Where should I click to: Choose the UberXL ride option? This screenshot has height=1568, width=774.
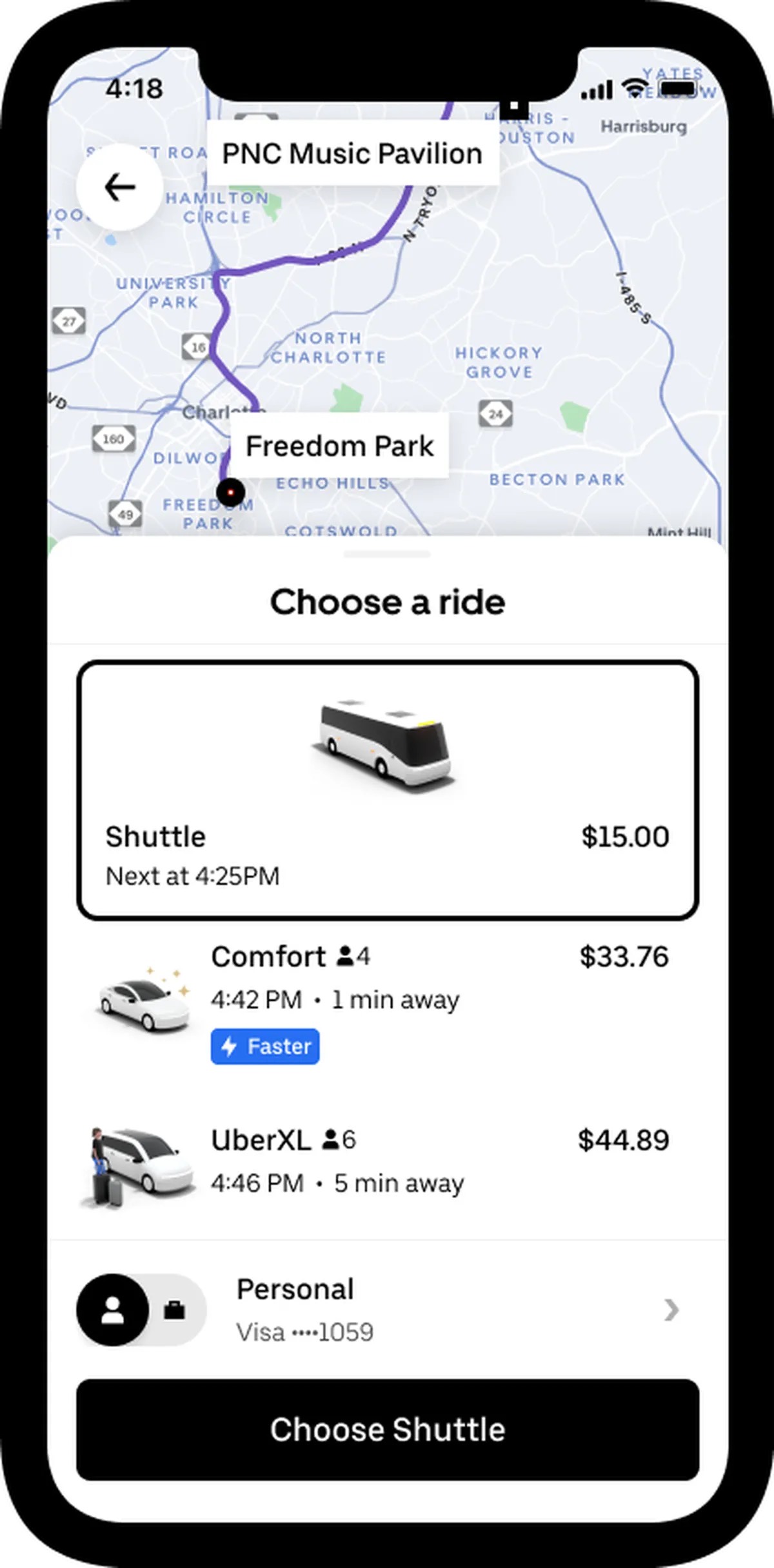click(x=388, y=1163)
